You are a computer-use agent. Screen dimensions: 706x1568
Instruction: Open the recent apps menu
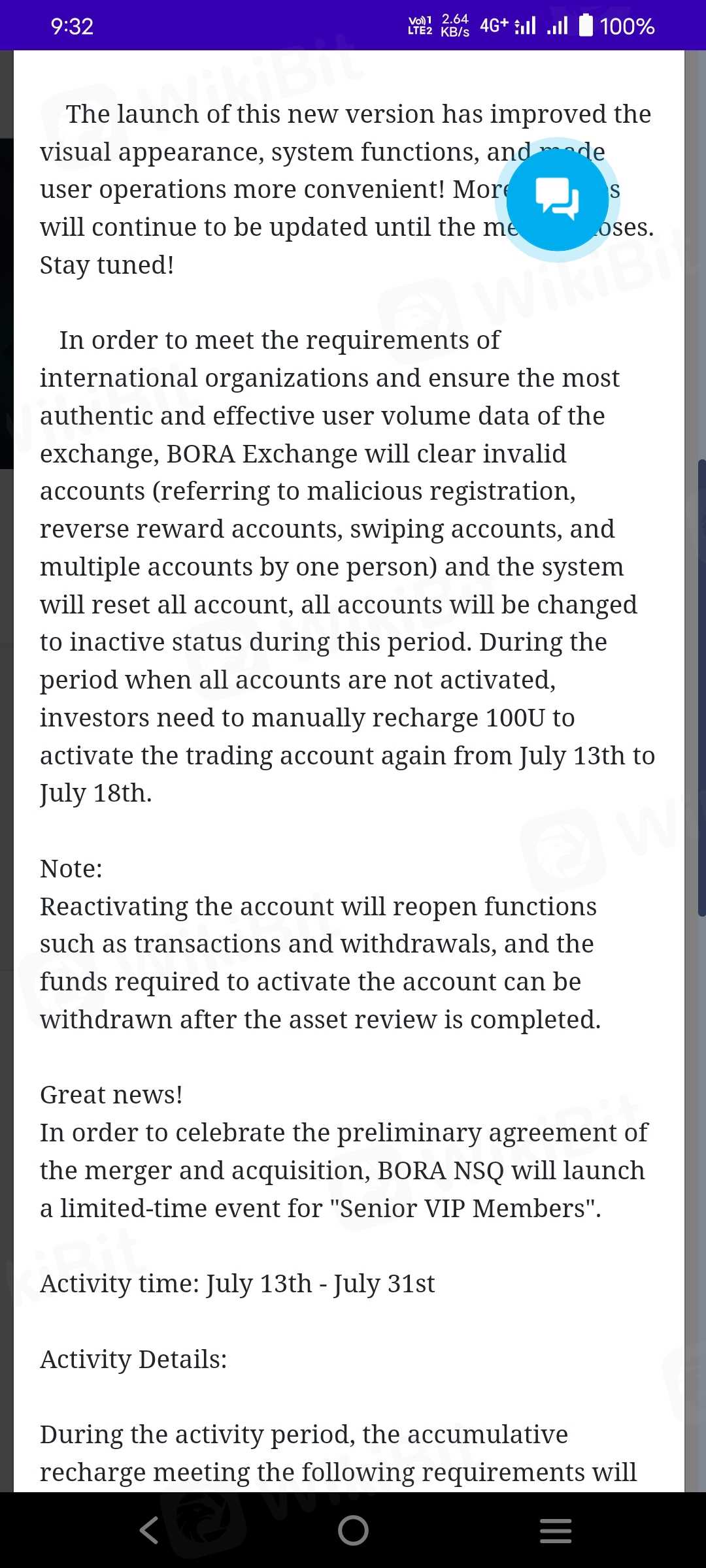(556, 1530)
